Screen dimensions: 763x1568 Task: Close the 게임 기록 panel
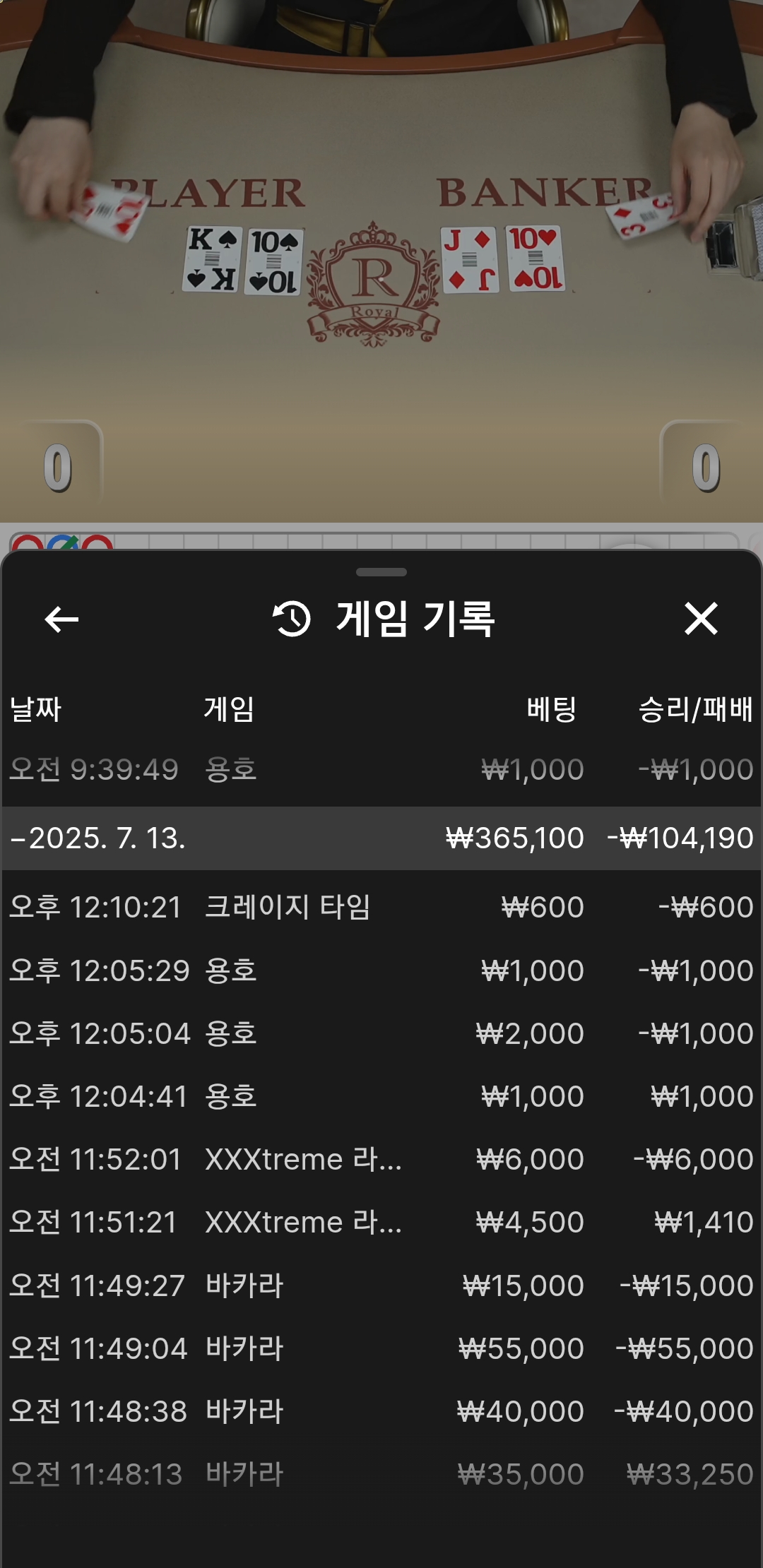[x=701, y=619]
